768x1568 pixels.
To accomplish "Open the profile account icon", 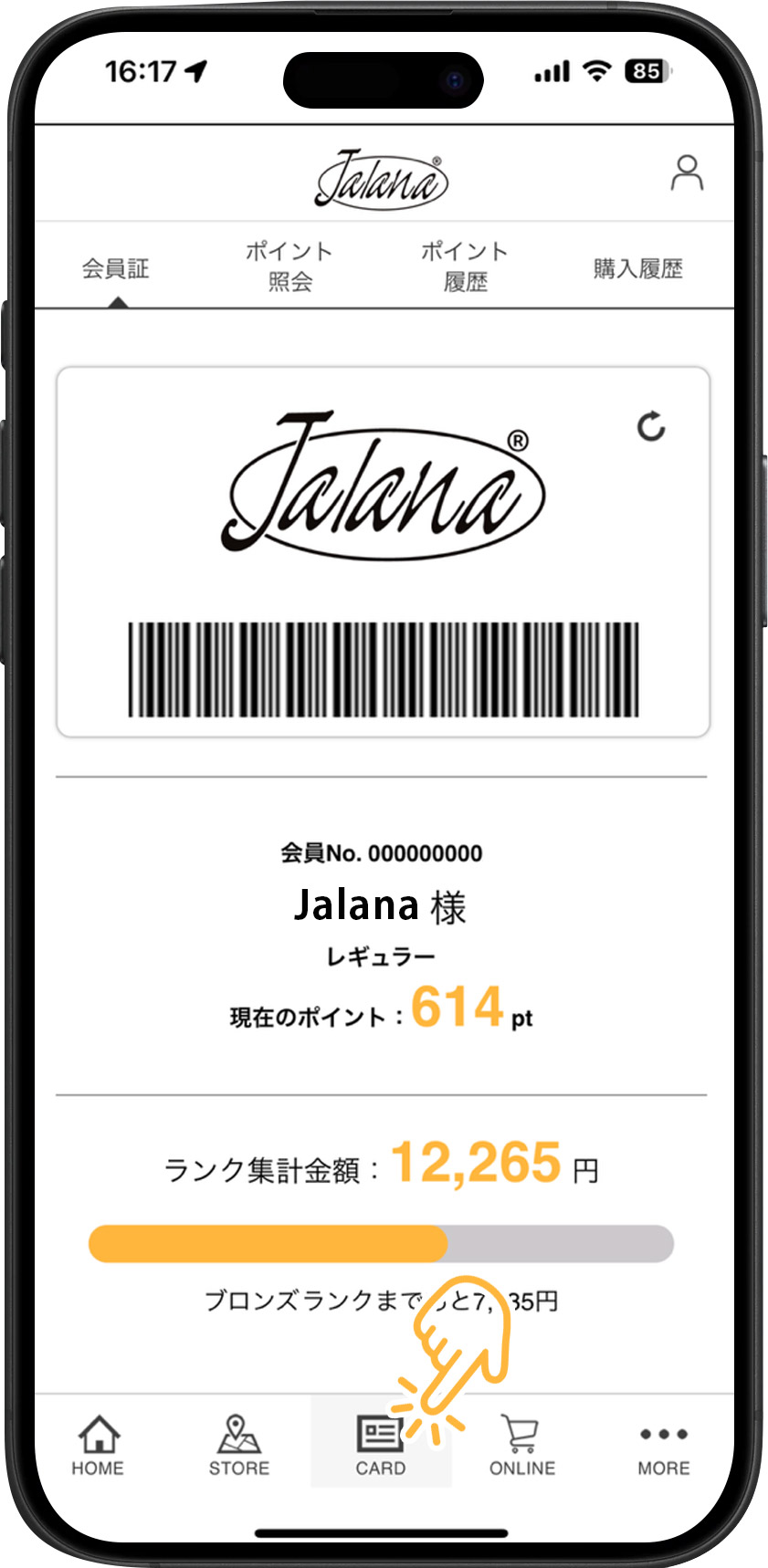I will (687, 172).
